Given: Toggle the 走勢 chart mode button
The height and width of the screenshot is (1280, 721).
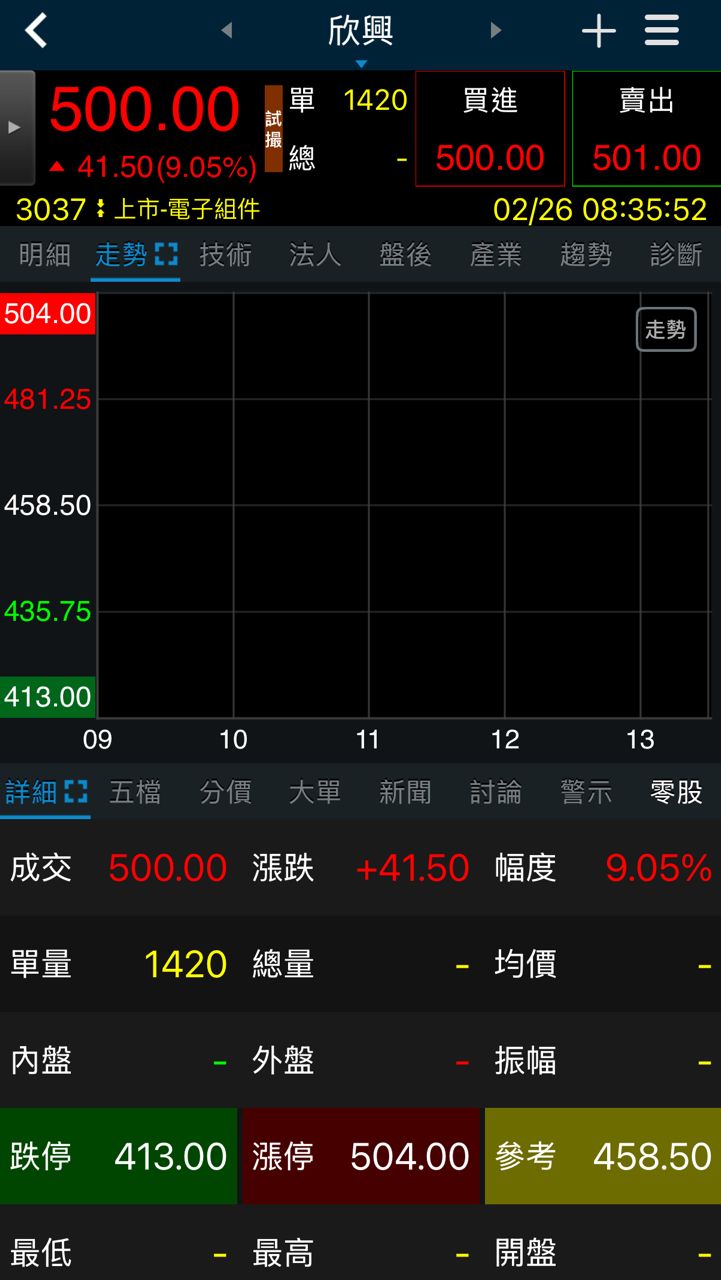Looking at the screenshot, I should tap(666, 329).
